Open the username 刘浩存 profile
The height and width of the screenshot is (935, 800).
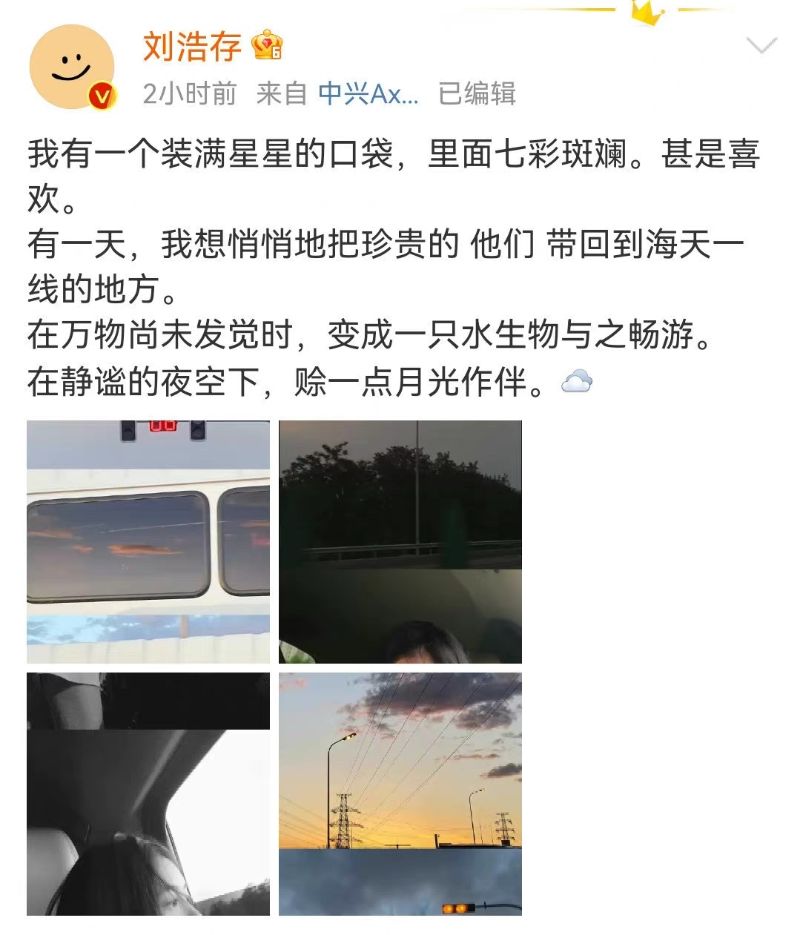[x=193, y=45]
